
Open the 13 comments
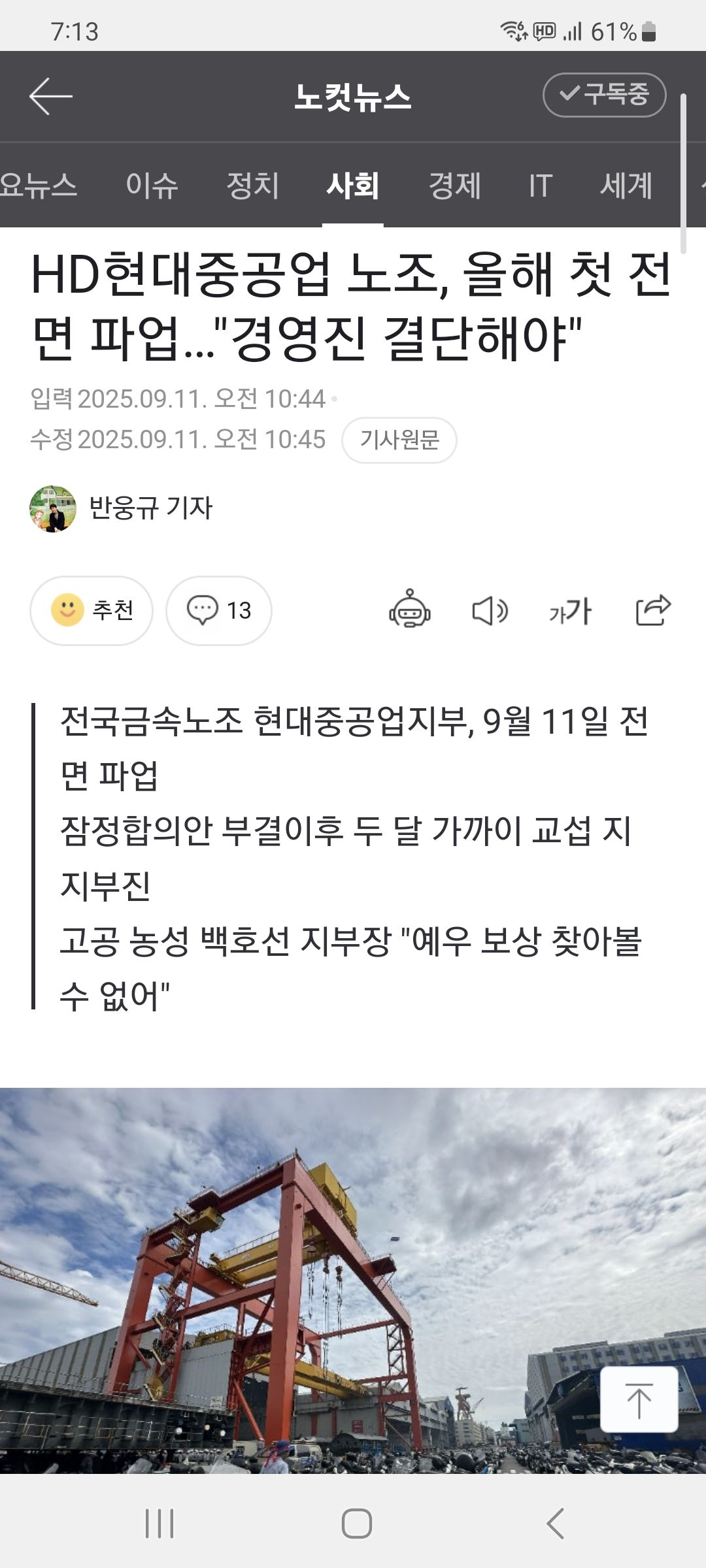click(x=218, y=610)
